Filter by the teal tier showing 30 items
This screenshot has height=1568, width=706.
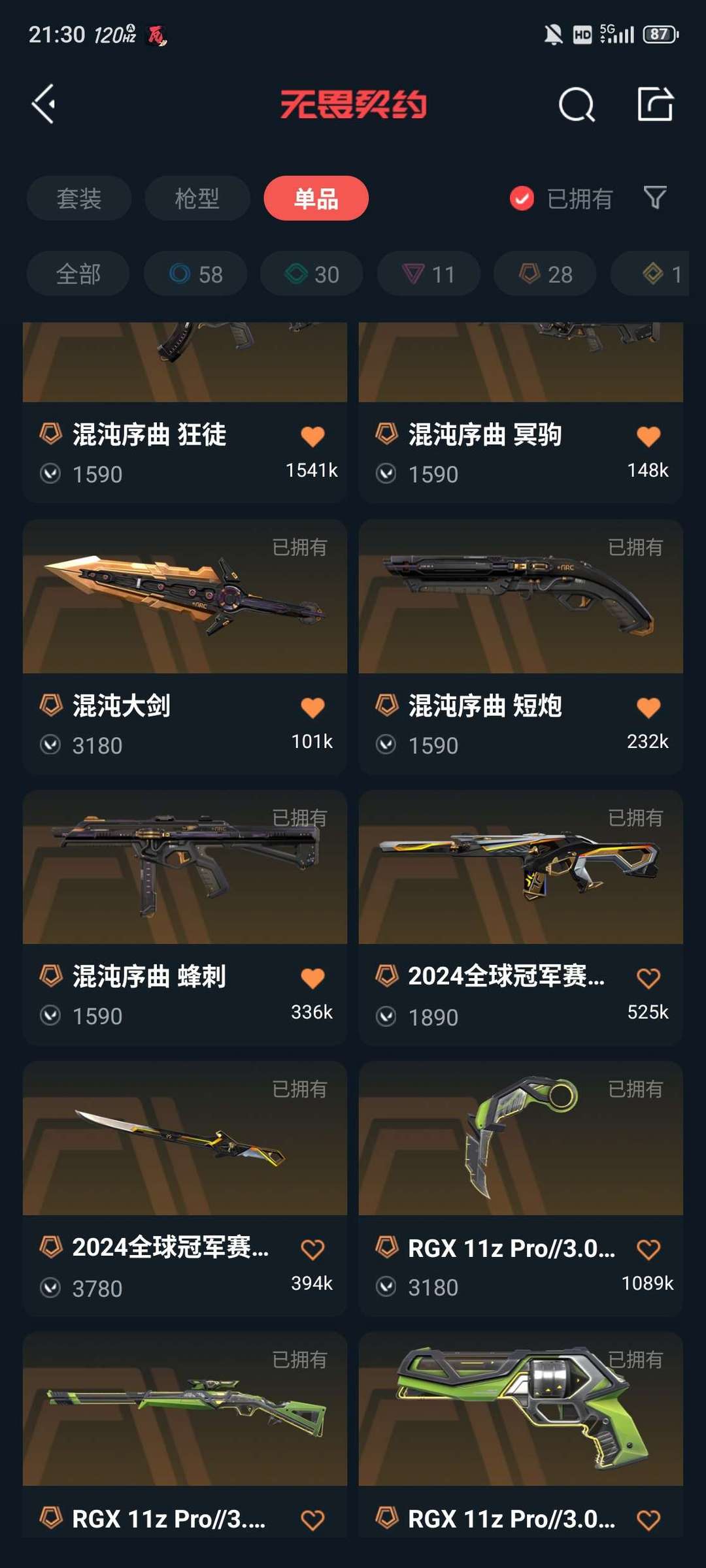[310, 274]
